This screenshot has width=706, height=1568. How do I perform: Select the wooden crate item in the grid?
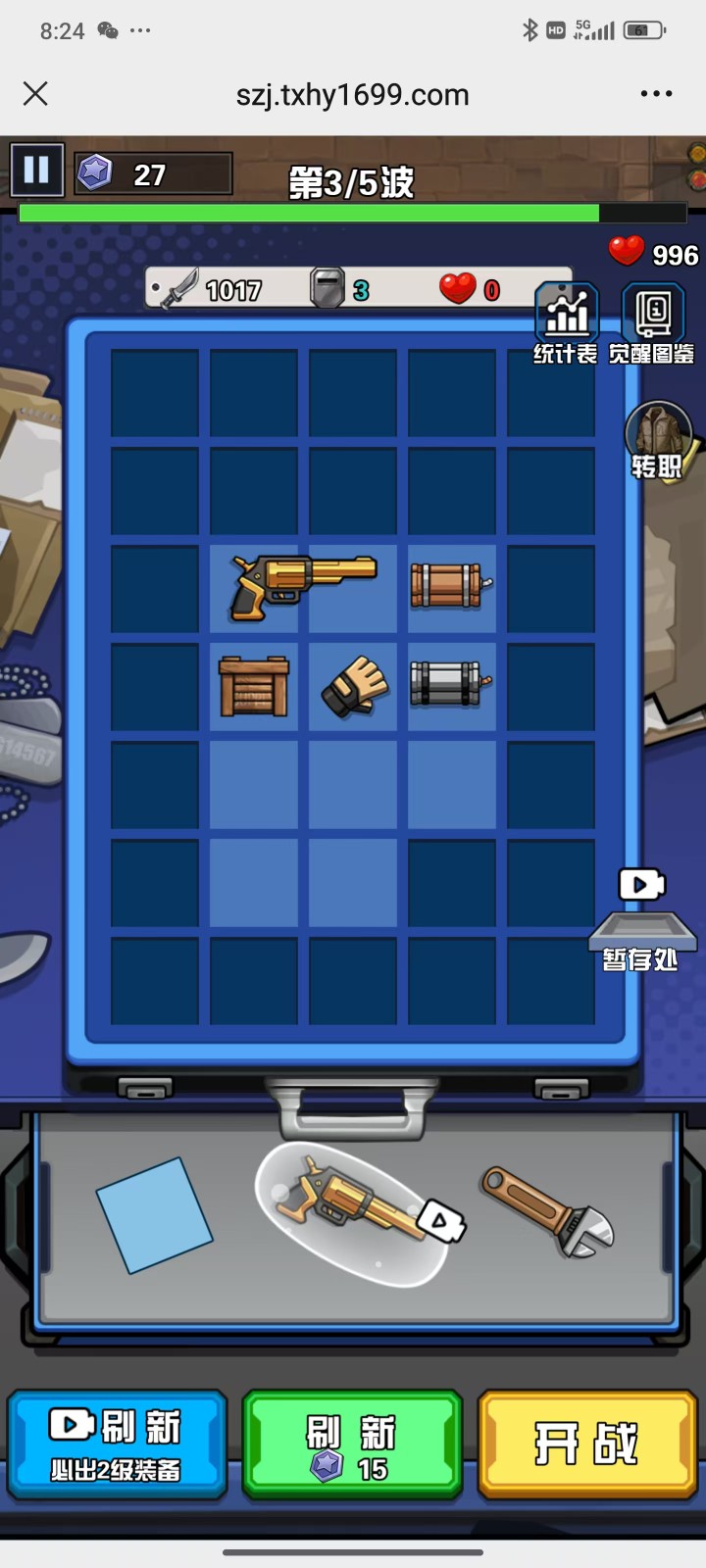(x=254, y=685)
